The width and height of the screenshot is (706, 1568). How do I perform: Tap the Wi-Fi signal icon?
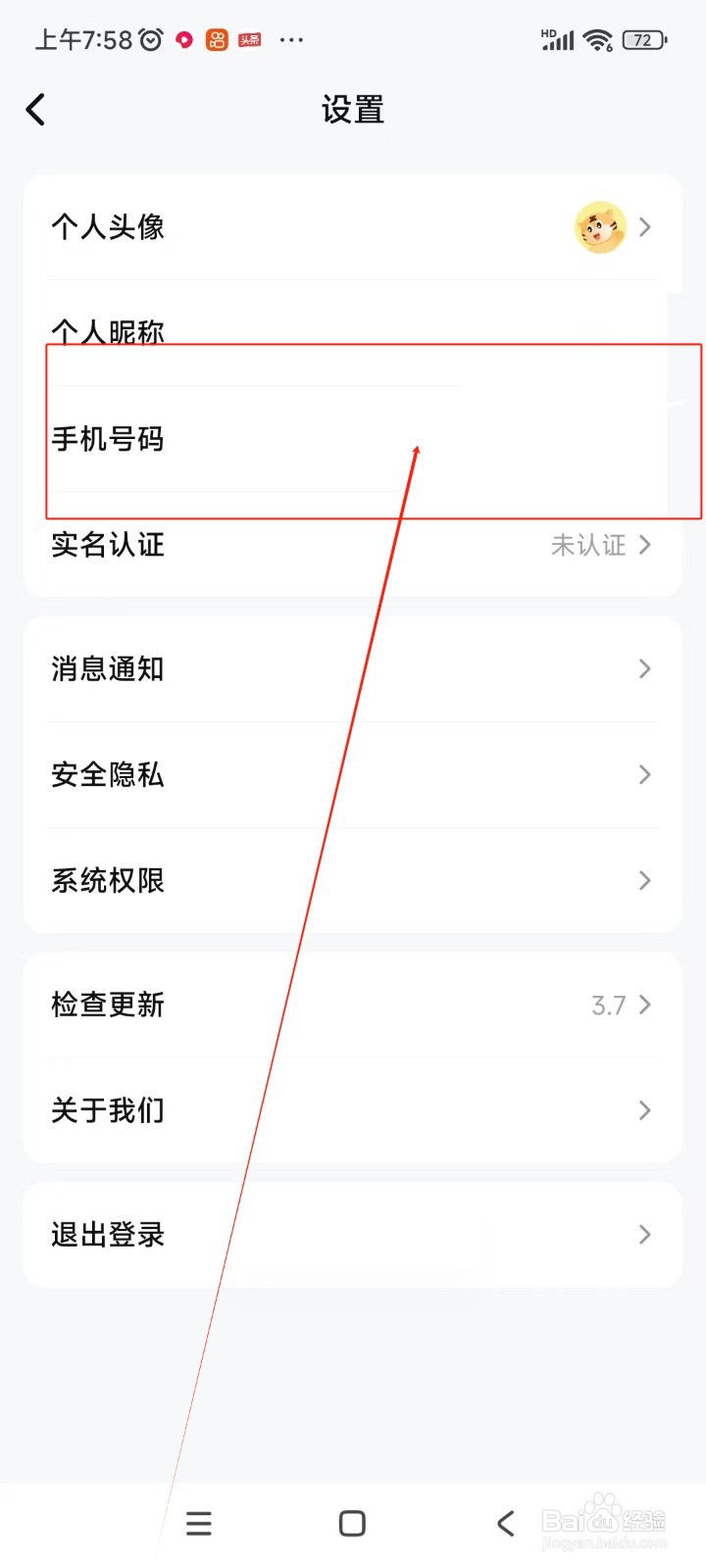[x=598, y=39]
